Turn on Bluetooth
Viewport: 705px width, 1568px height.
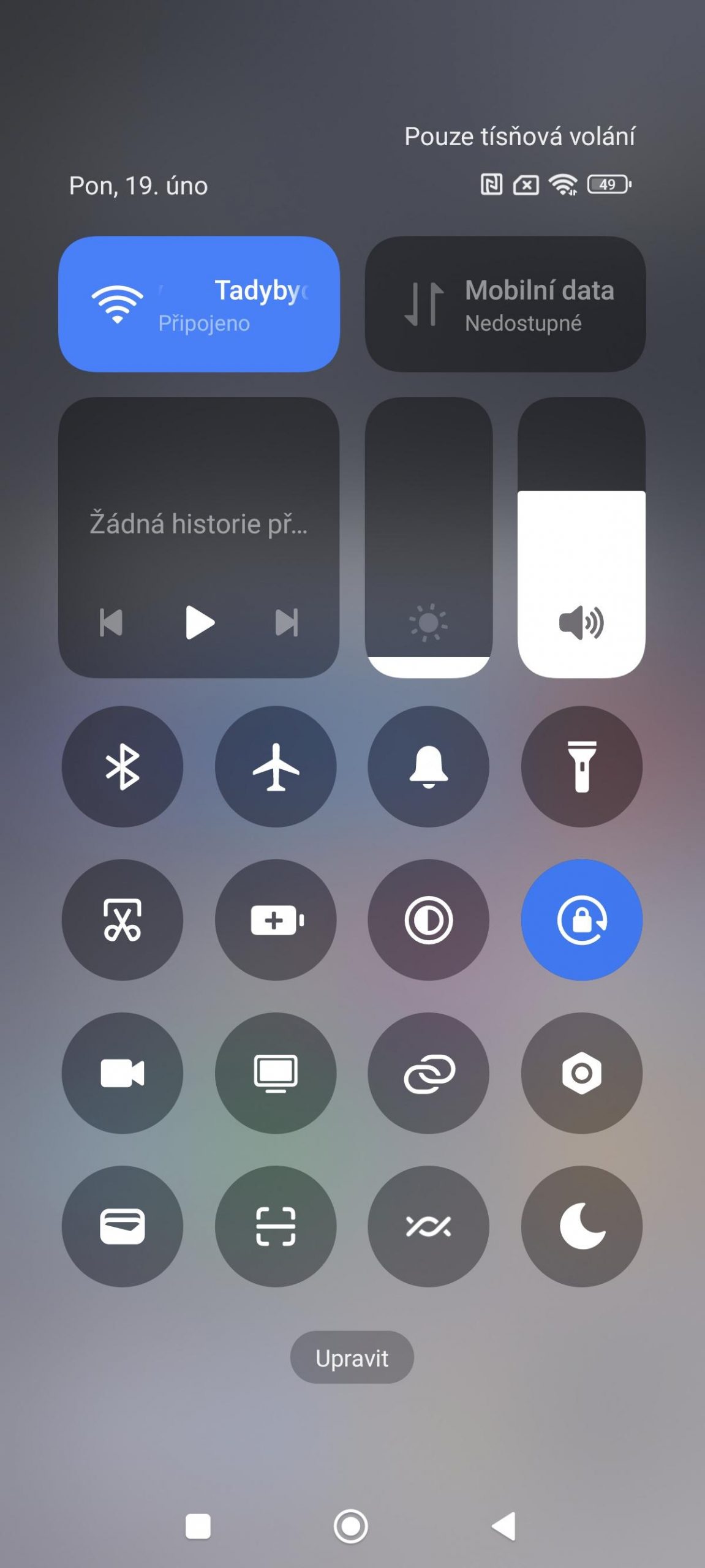pos(123,766)
